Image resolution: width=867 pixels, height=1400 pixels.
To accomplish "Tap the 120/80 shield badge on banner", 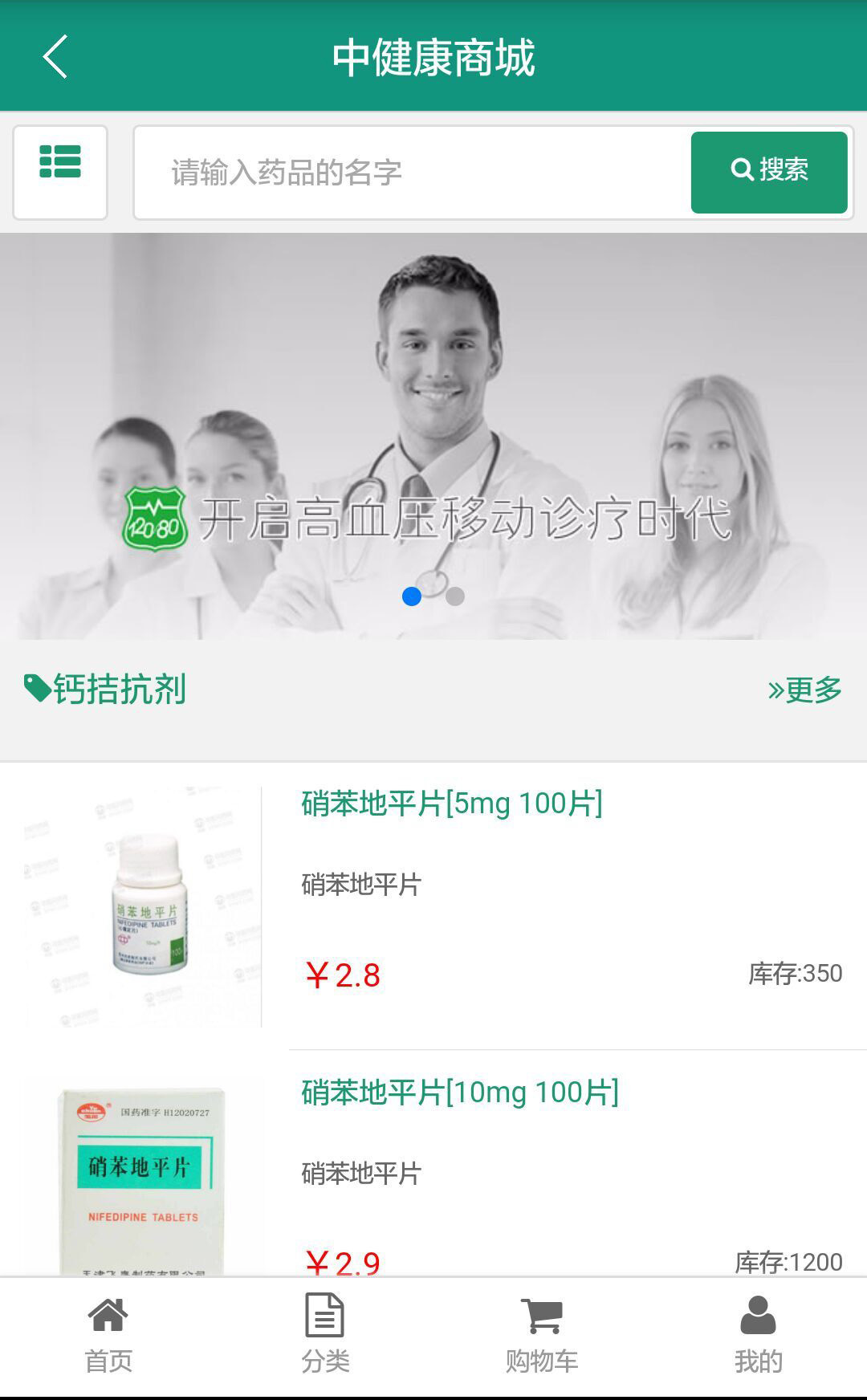I will [154, 518].
